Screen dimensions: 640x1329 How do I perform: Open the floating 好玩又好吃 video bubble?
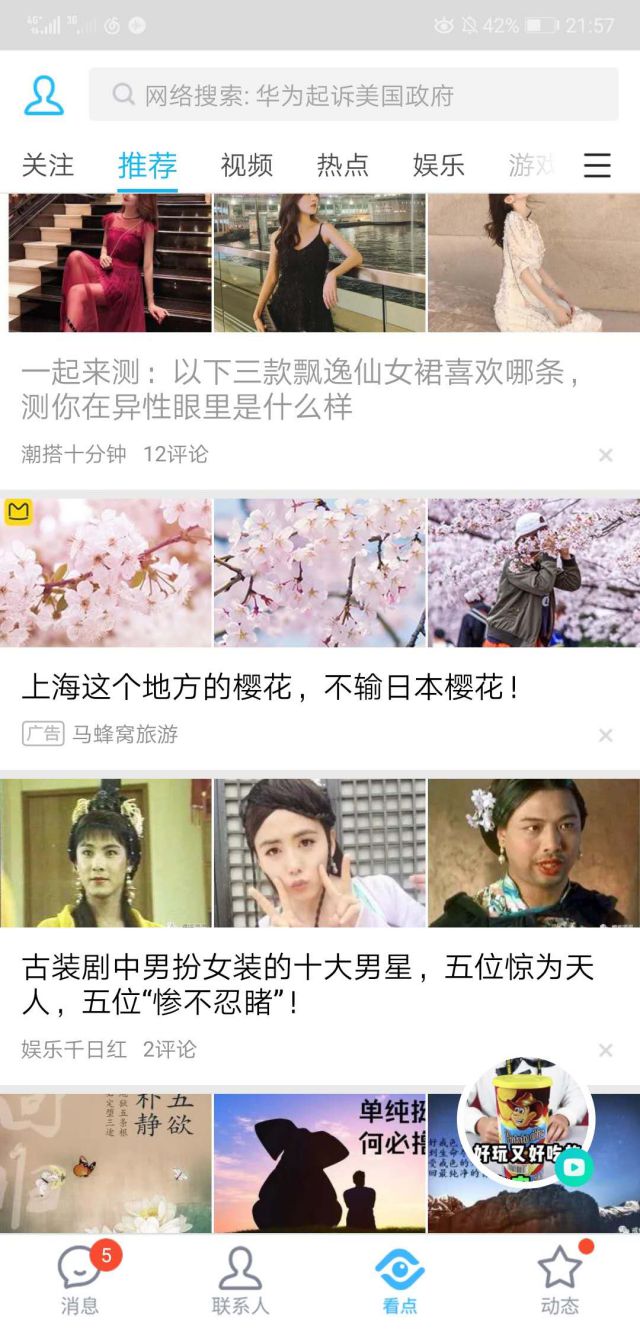pyautogui.click(x=526, y=1123)
